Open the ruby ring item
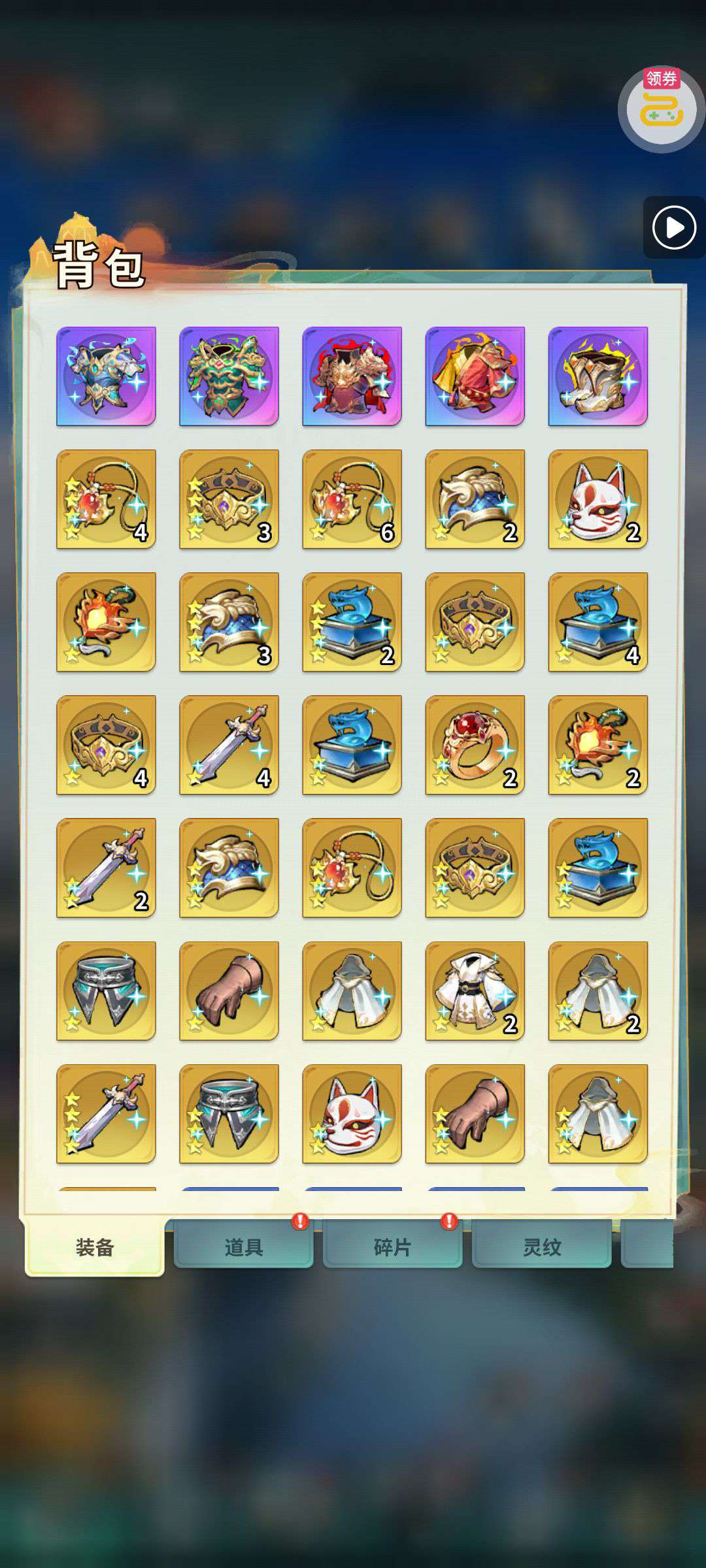Screen dimensions: 706x1568 point(475,745)
